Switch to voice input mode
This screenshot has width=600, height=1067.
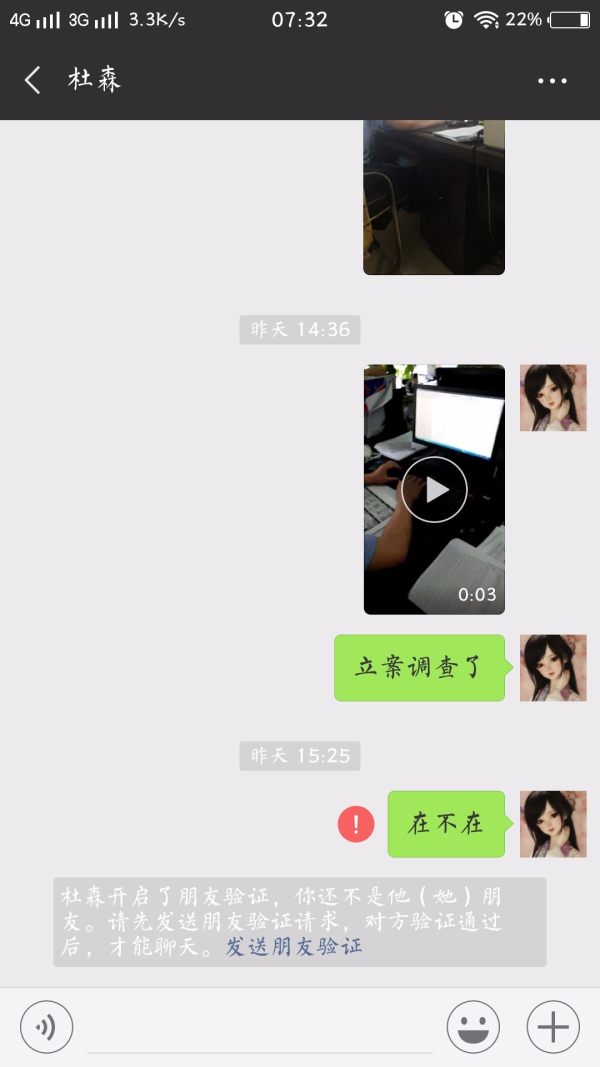pos(46,1027)
